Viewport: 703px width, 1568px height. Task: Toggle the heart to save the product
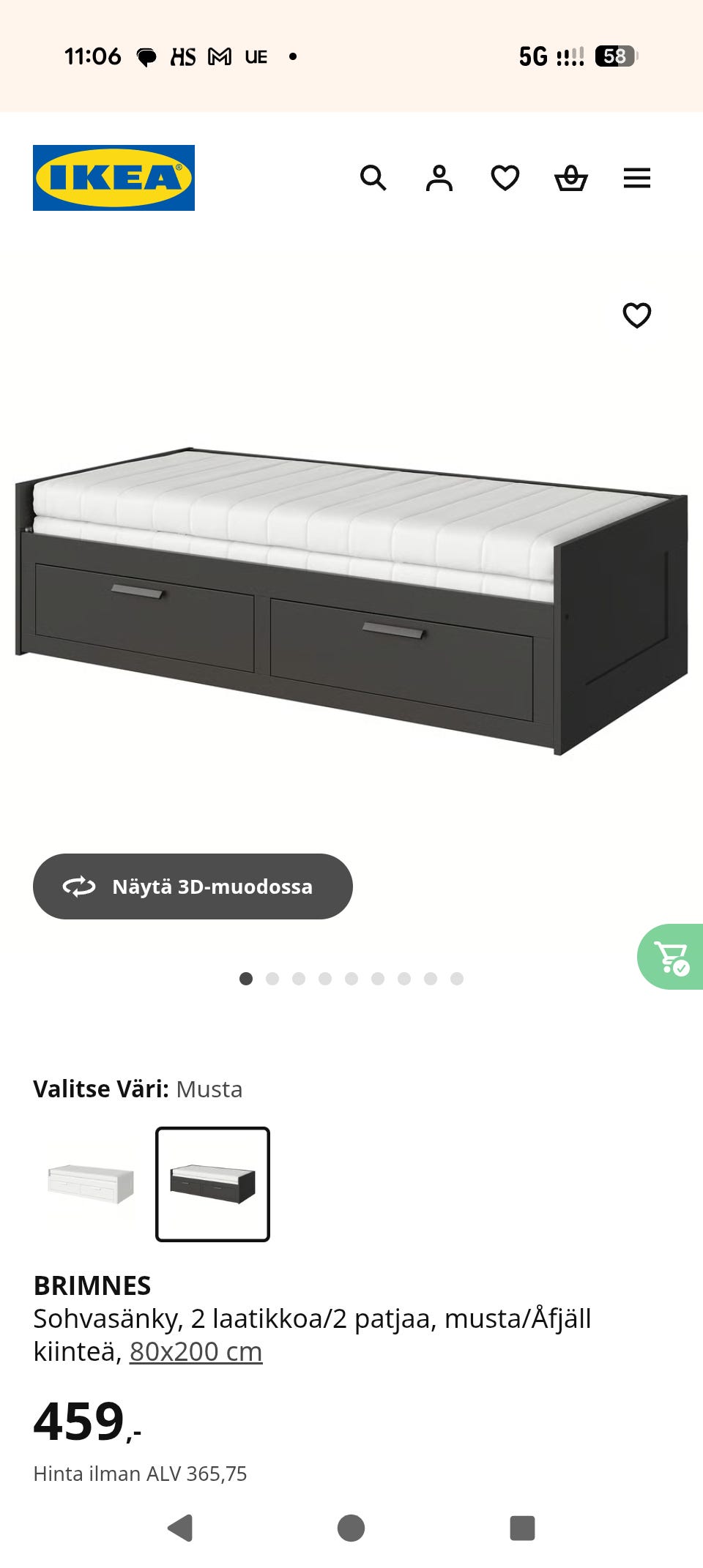[x=636, y=316]
